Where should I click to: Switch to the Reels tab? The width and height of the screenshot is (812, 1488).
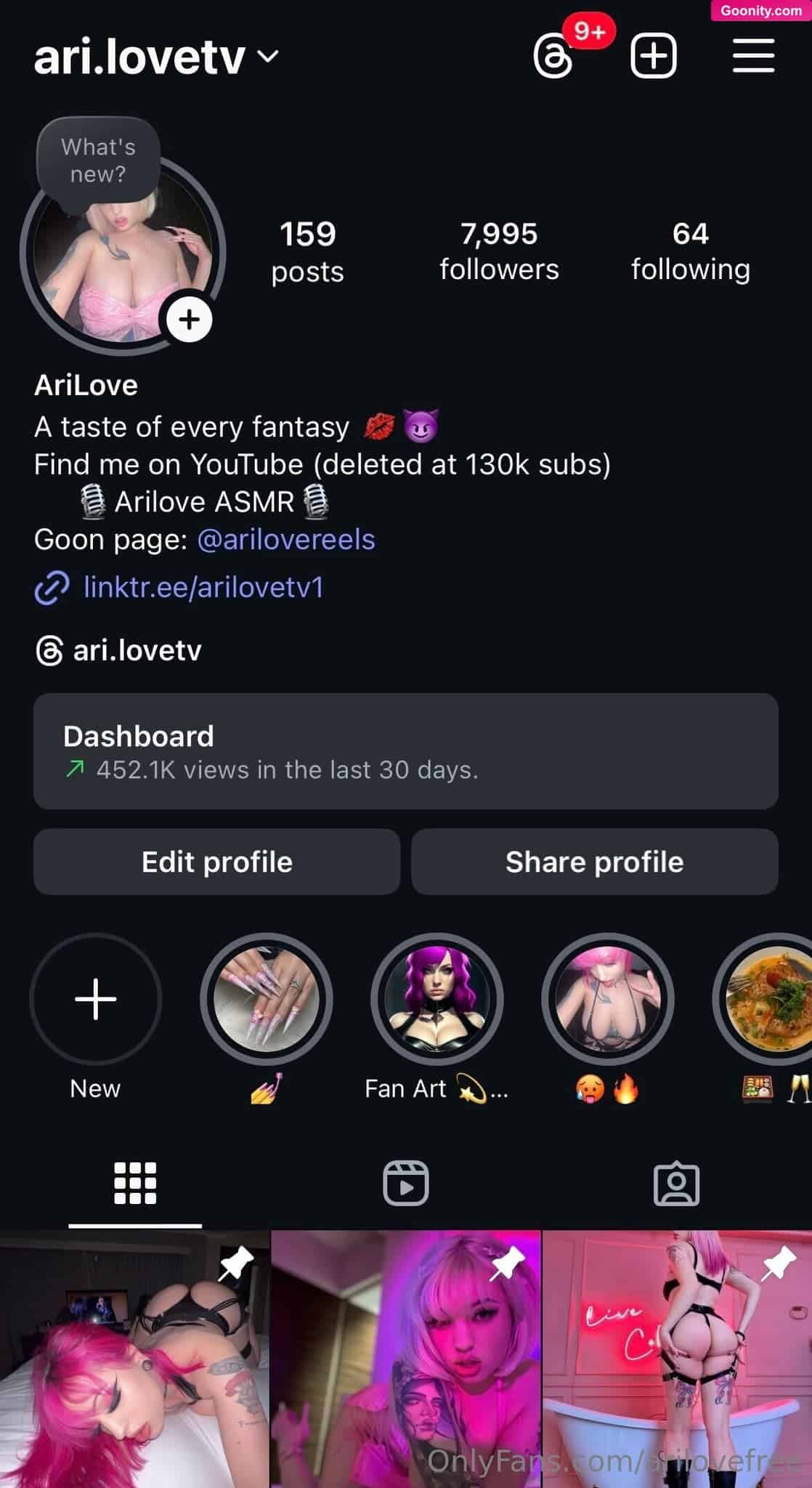pos(405,1184)
